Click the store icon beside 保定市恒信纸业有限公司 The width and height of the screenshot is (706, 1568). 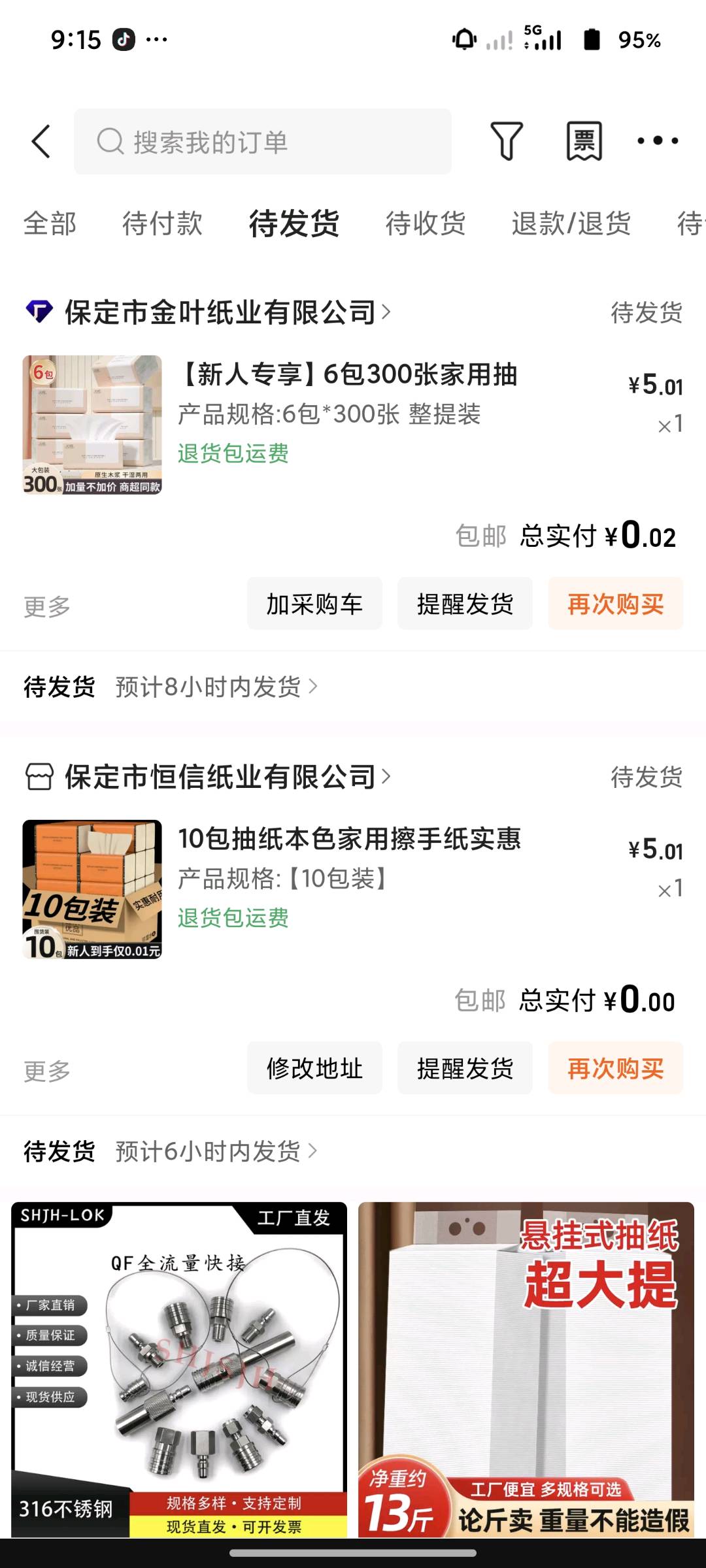(37, 777)
